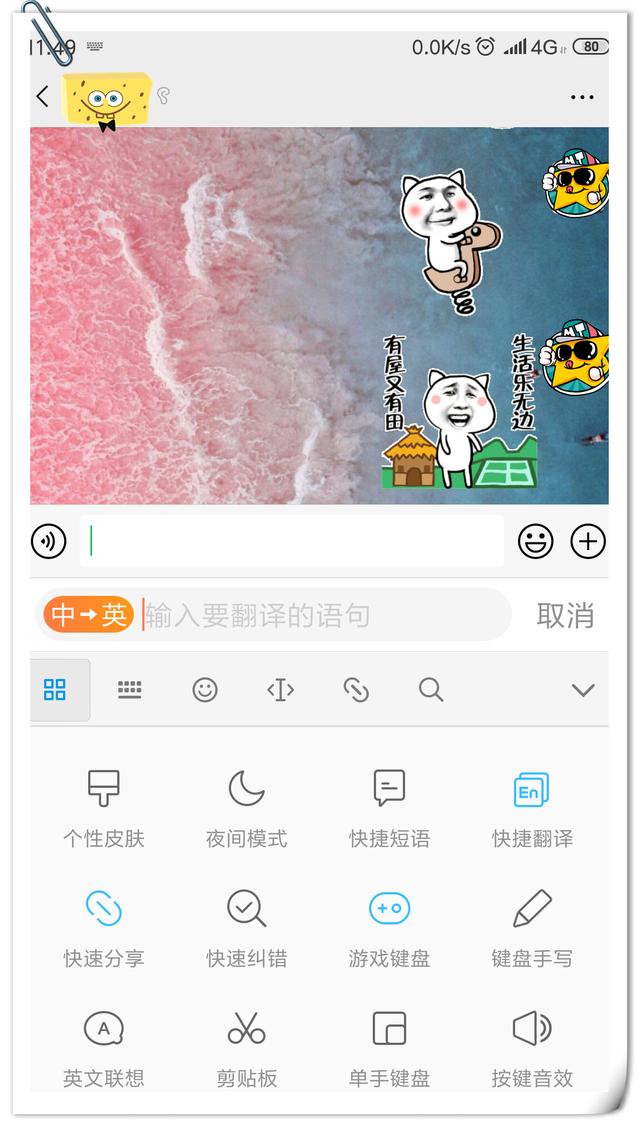Open the keyboard emoji picker
This screenshot has height=1127, width=640.
click(x=205, y=690)
